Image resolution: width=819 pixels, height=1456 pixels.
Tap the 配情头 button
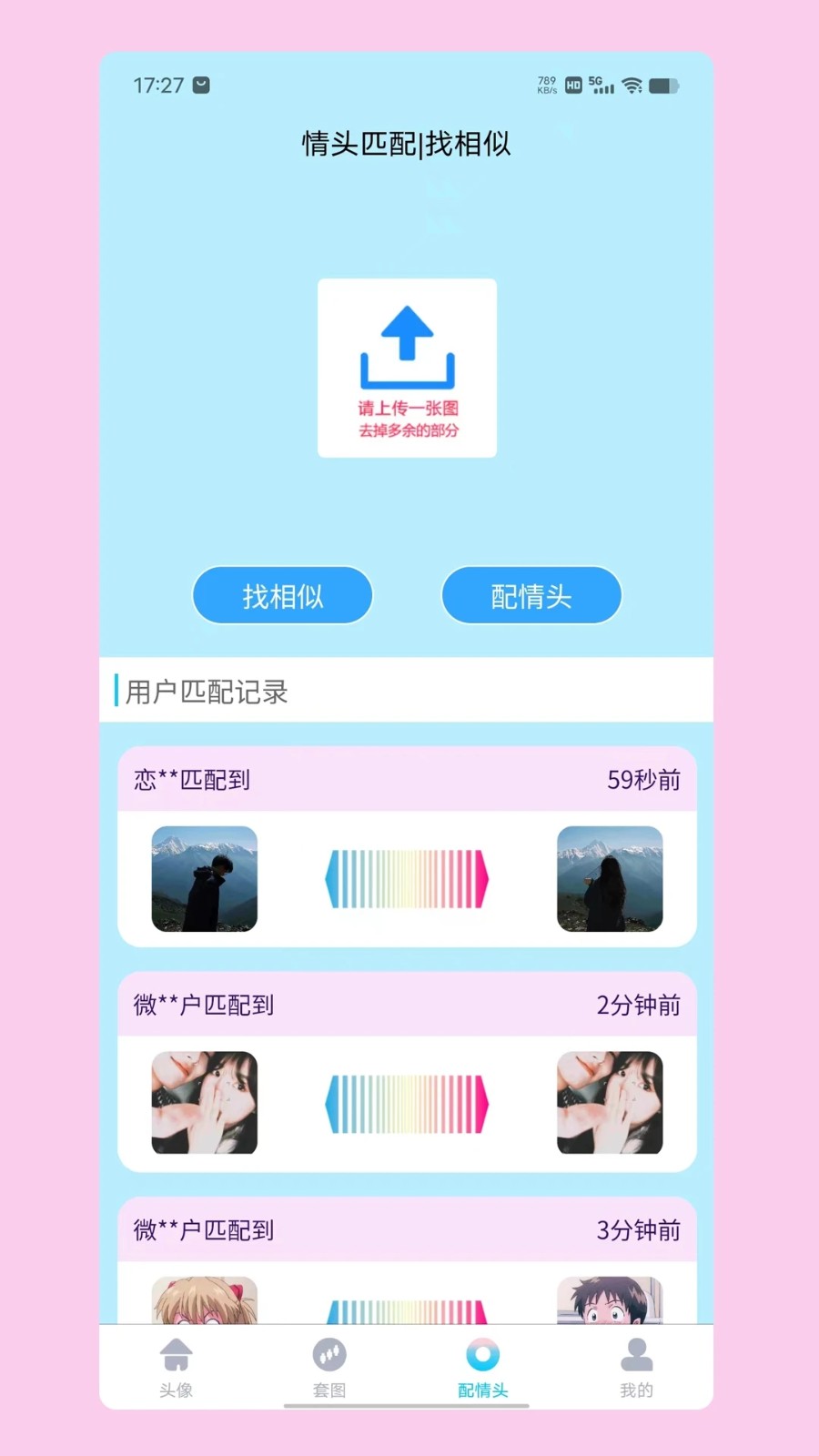(531, 596)
